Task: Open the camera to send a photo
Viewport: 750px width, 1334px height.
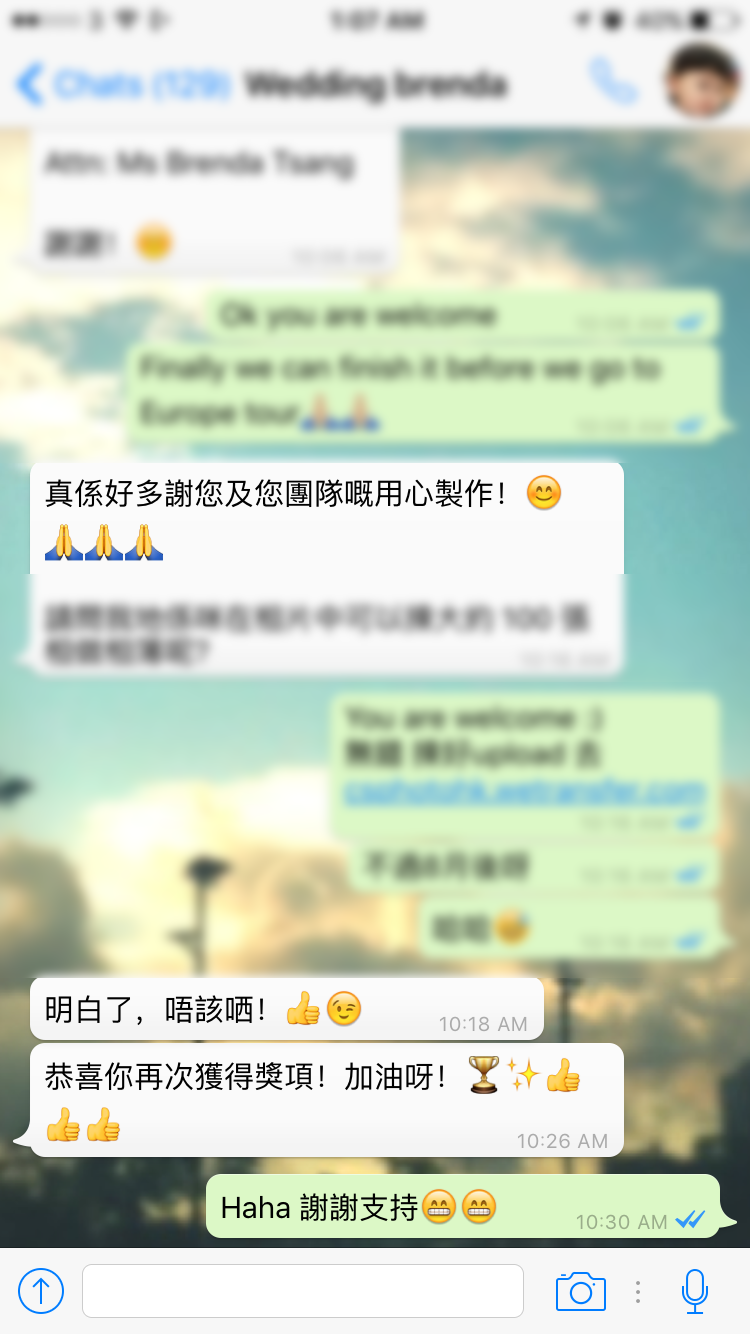Action: coord(580,1291)
